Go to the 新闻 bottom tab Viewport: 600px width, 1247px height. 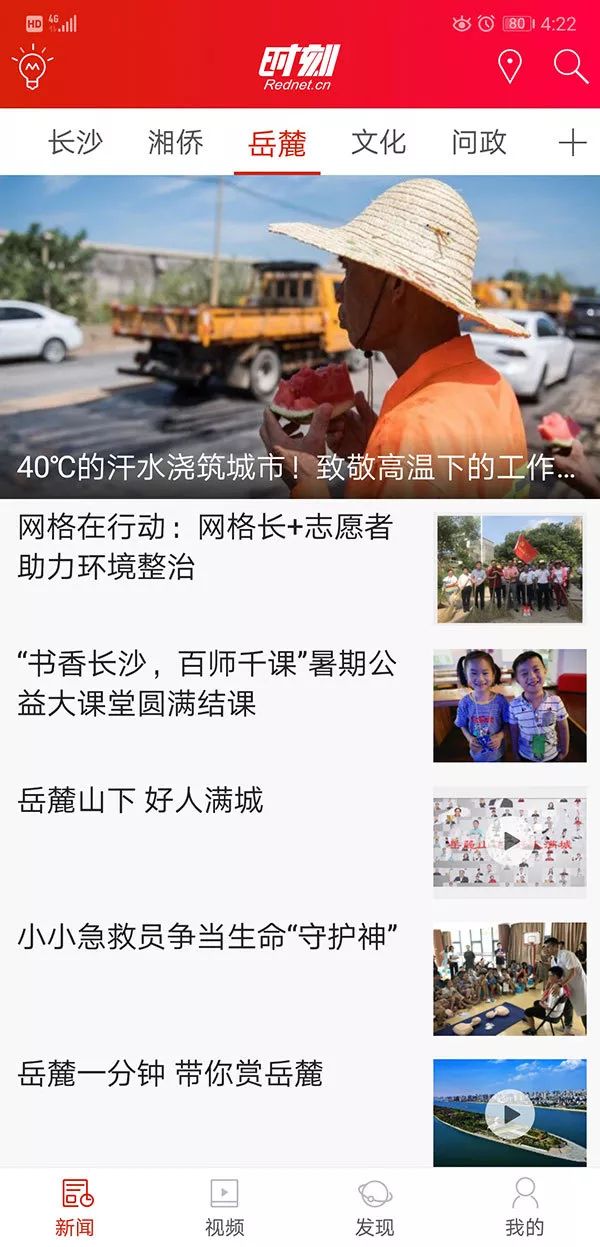pos(75,1205)
